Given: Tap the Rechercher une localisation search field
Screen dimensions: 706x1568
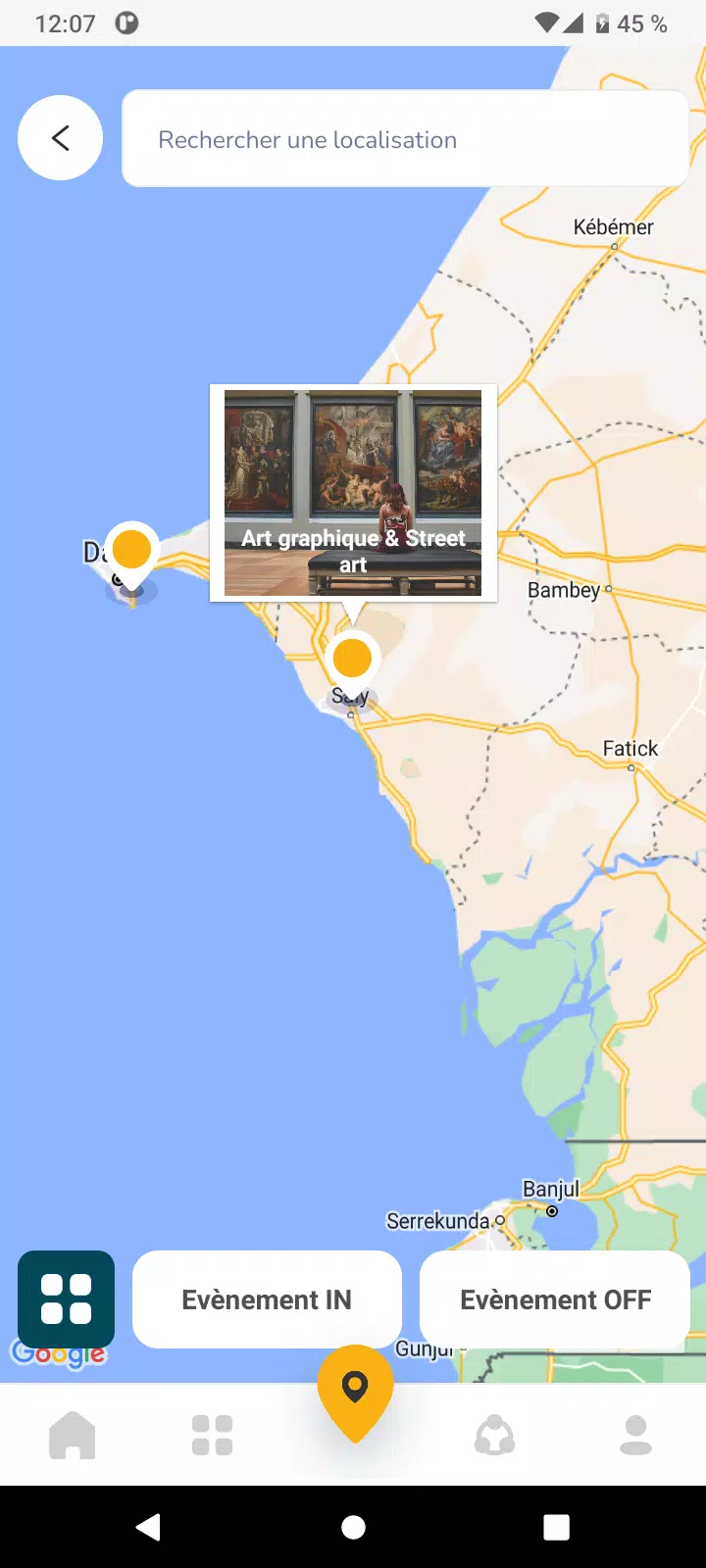Looking at the screenshot, I should click(405, 139).
